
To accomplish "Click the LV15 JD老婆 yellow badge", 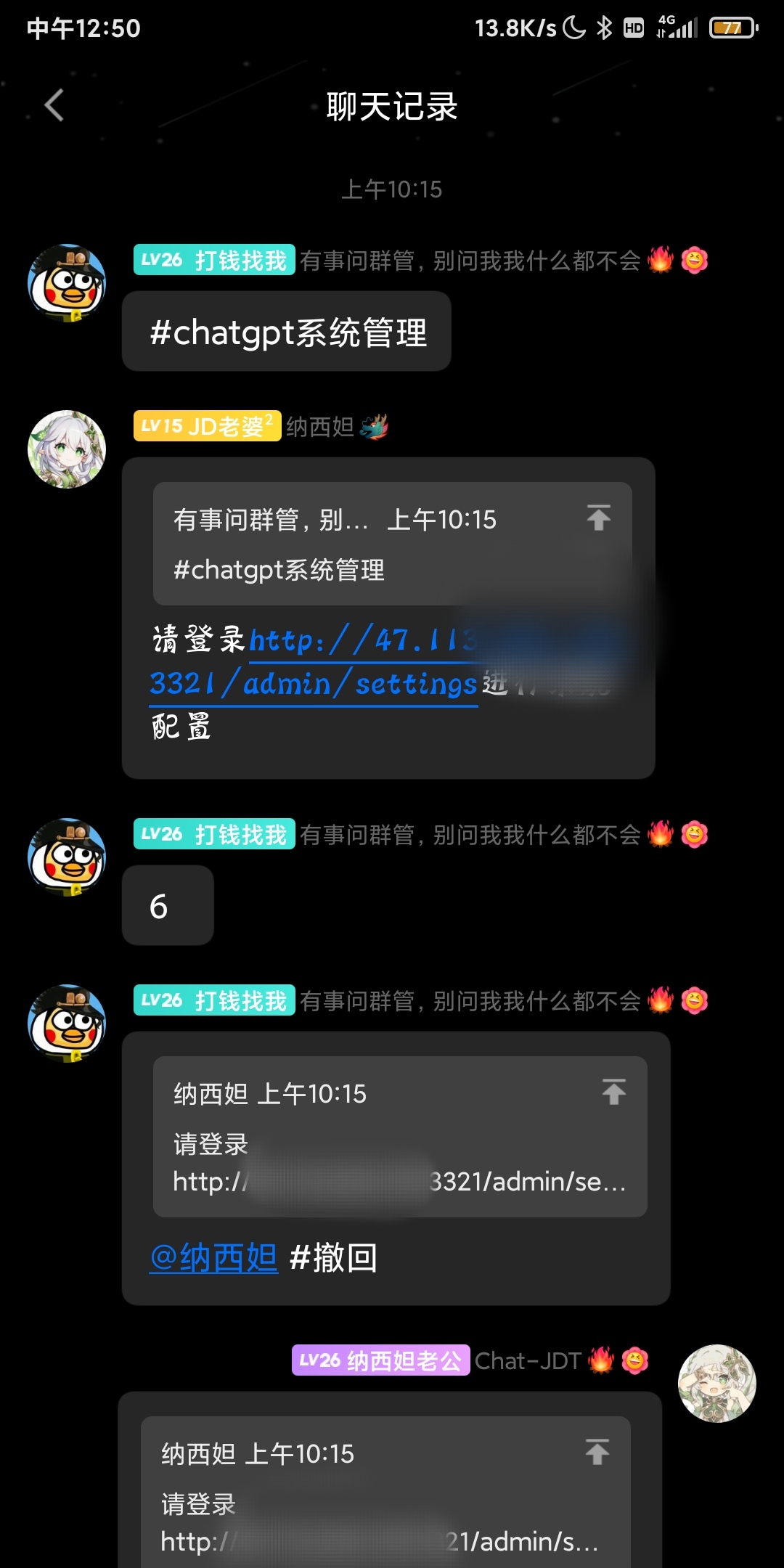I will click(207, 427).
